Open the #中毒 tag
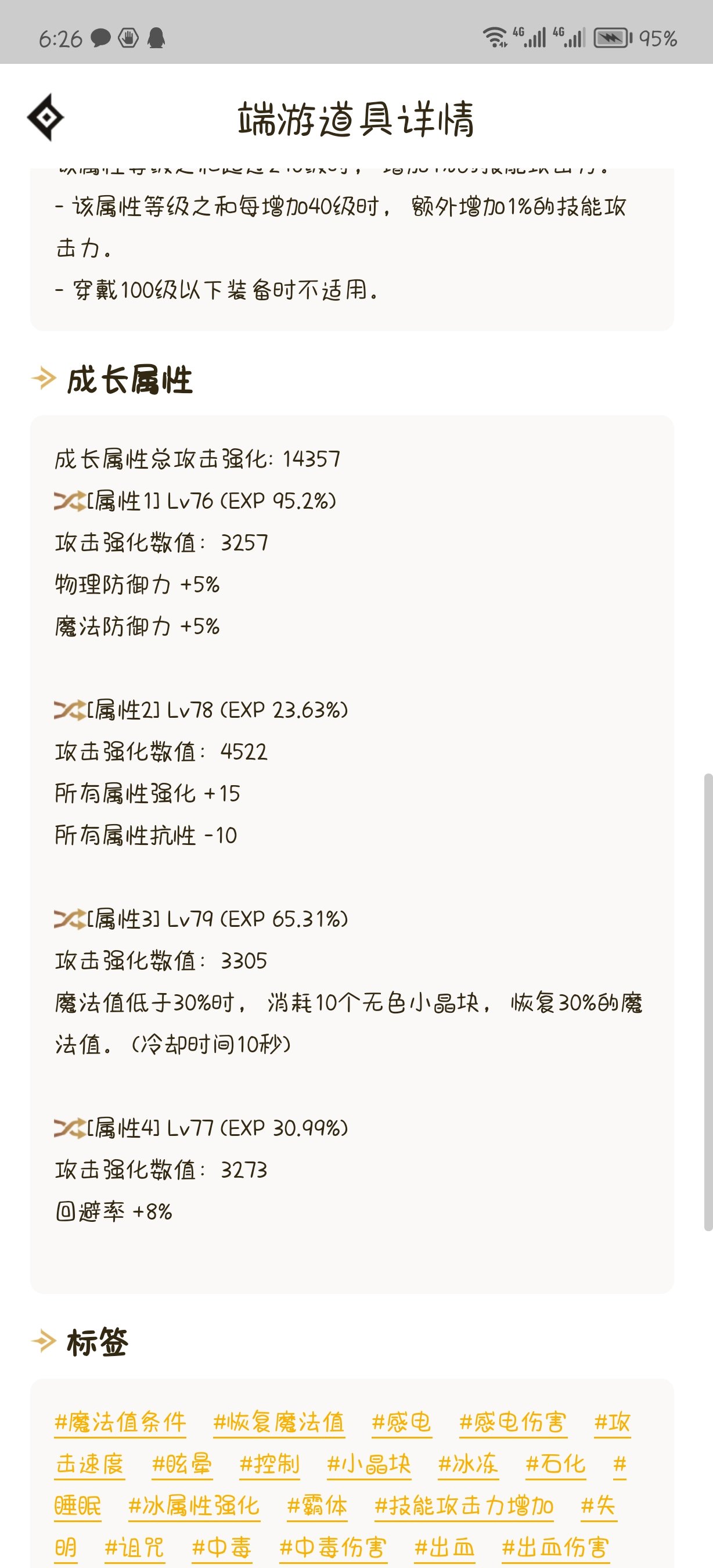Screen dimensions: 713x1568 [221, 1548]
